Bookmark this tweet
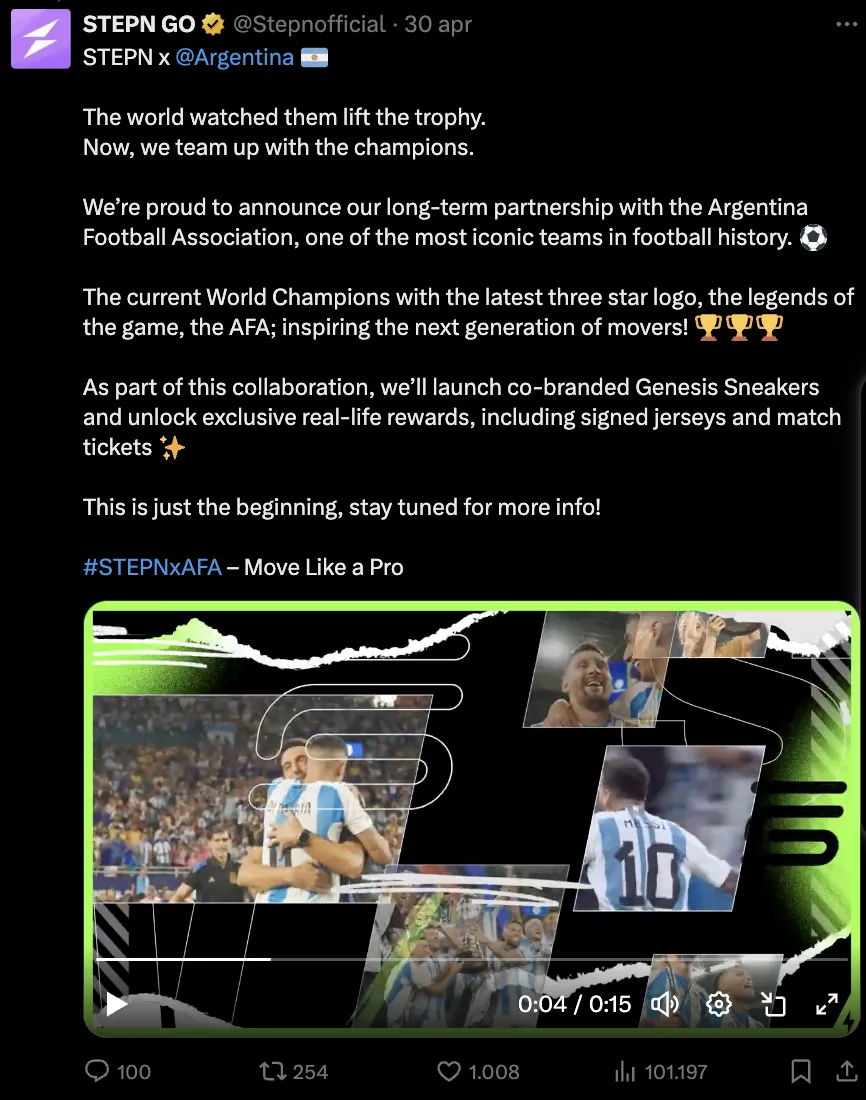This screenshot has width=866, height=1100. point(801,1071)
